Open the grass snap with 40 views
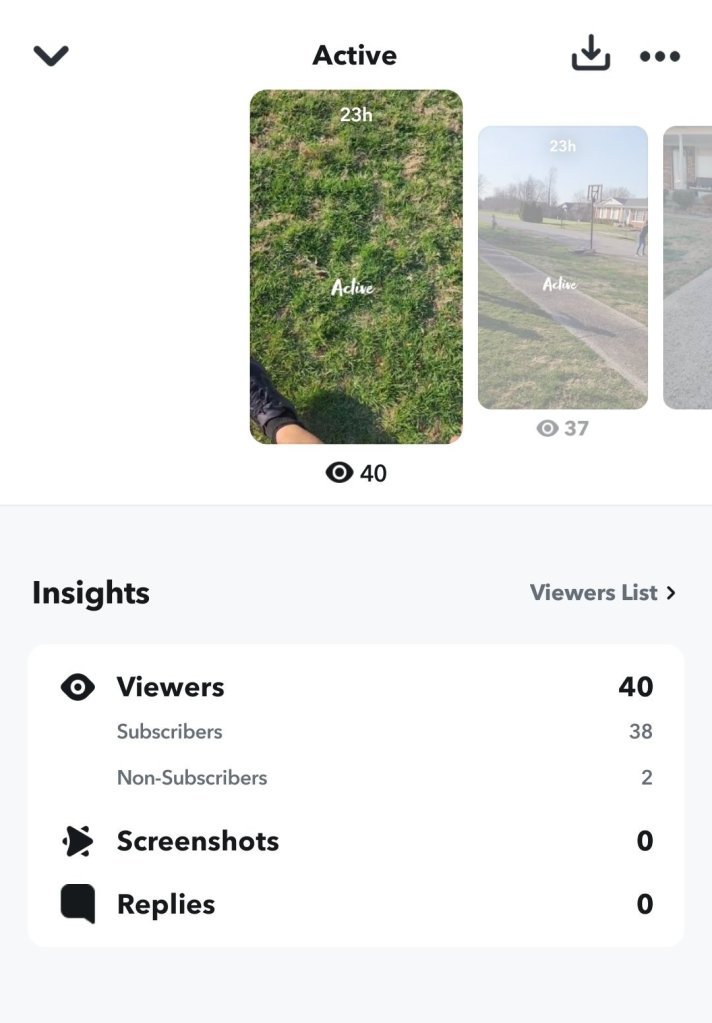Viewport: 712px width, 1023px height. click(356, 267)
